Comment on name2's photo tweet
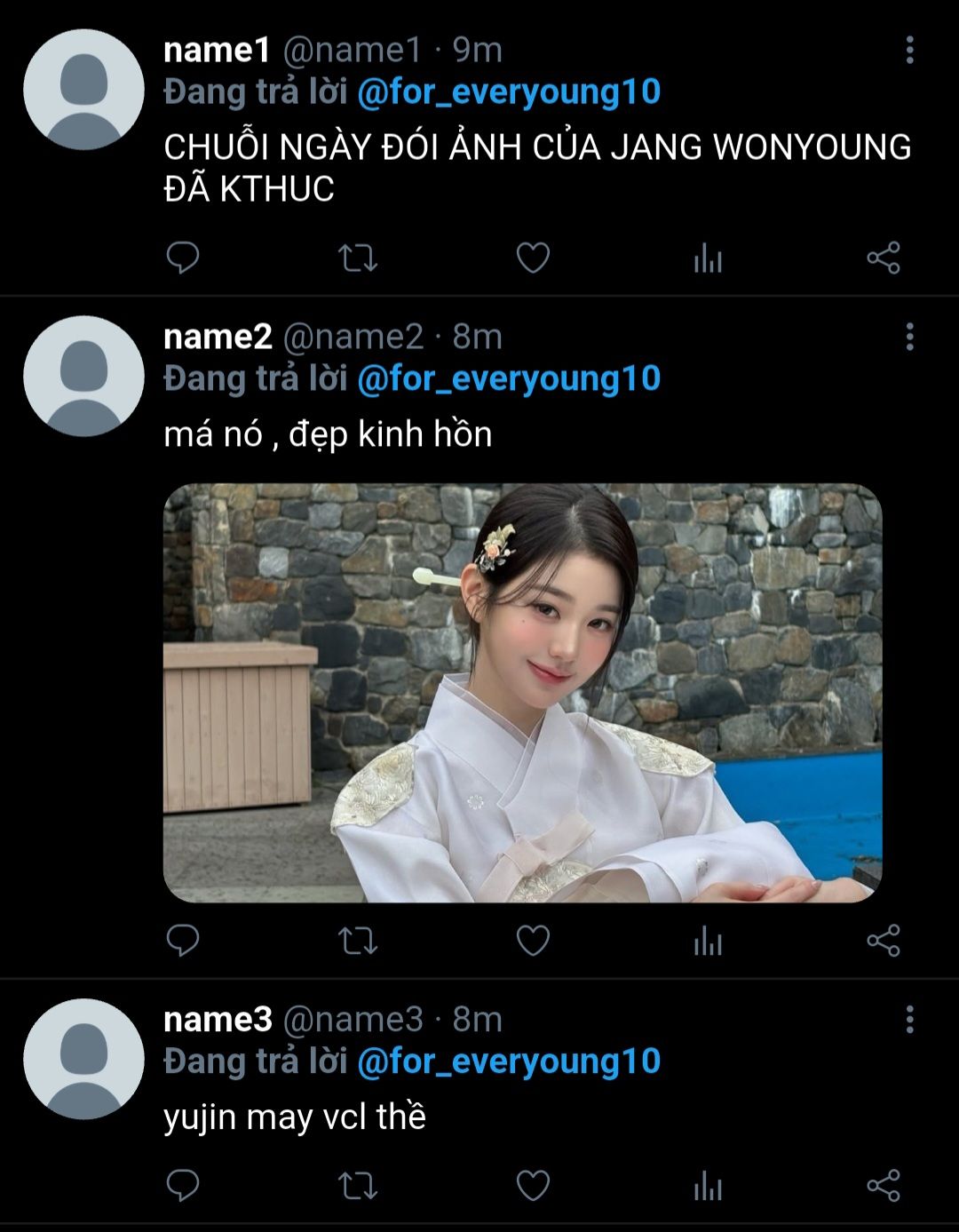This screenshot has width=959, height=1232. (183, 940)
